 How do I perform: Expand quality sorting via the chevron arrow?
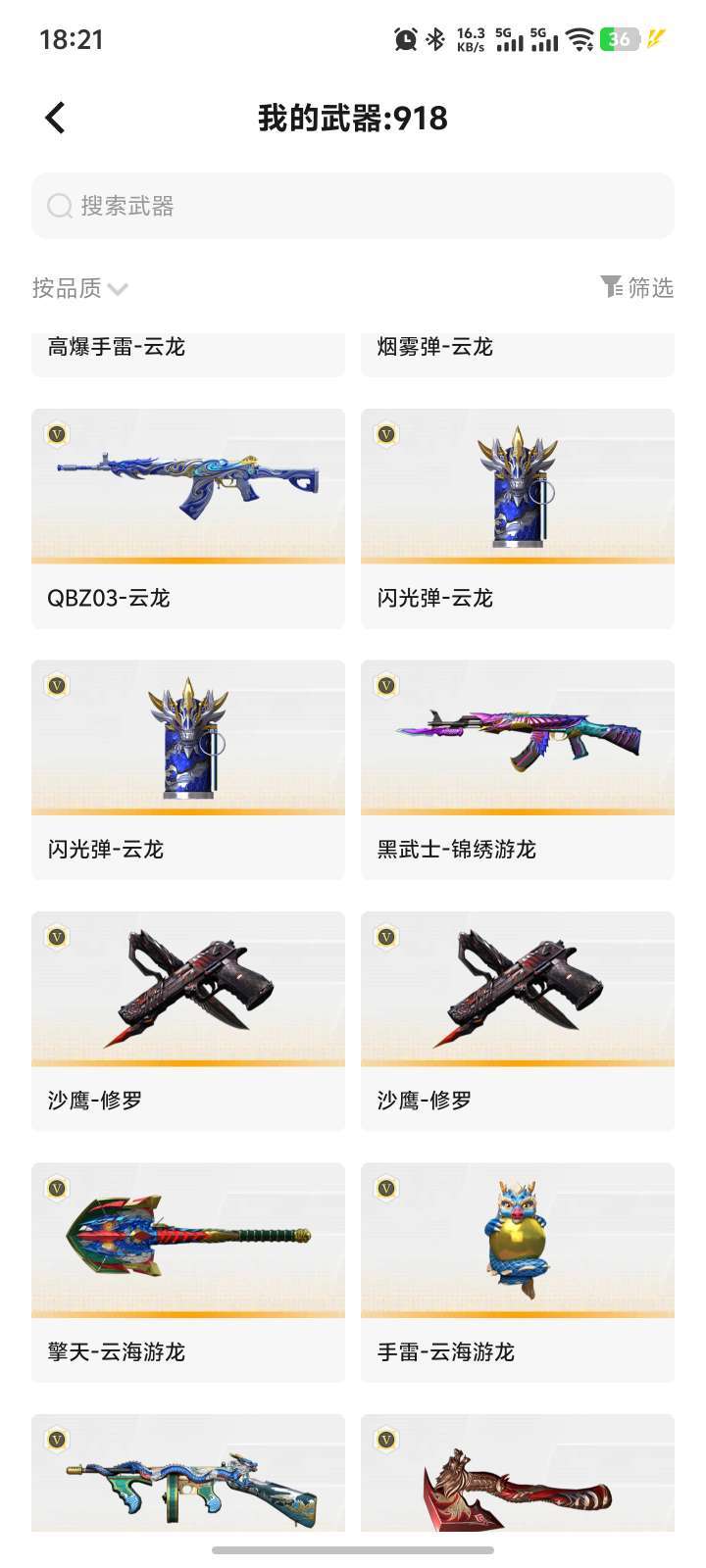tap(117, 290)
